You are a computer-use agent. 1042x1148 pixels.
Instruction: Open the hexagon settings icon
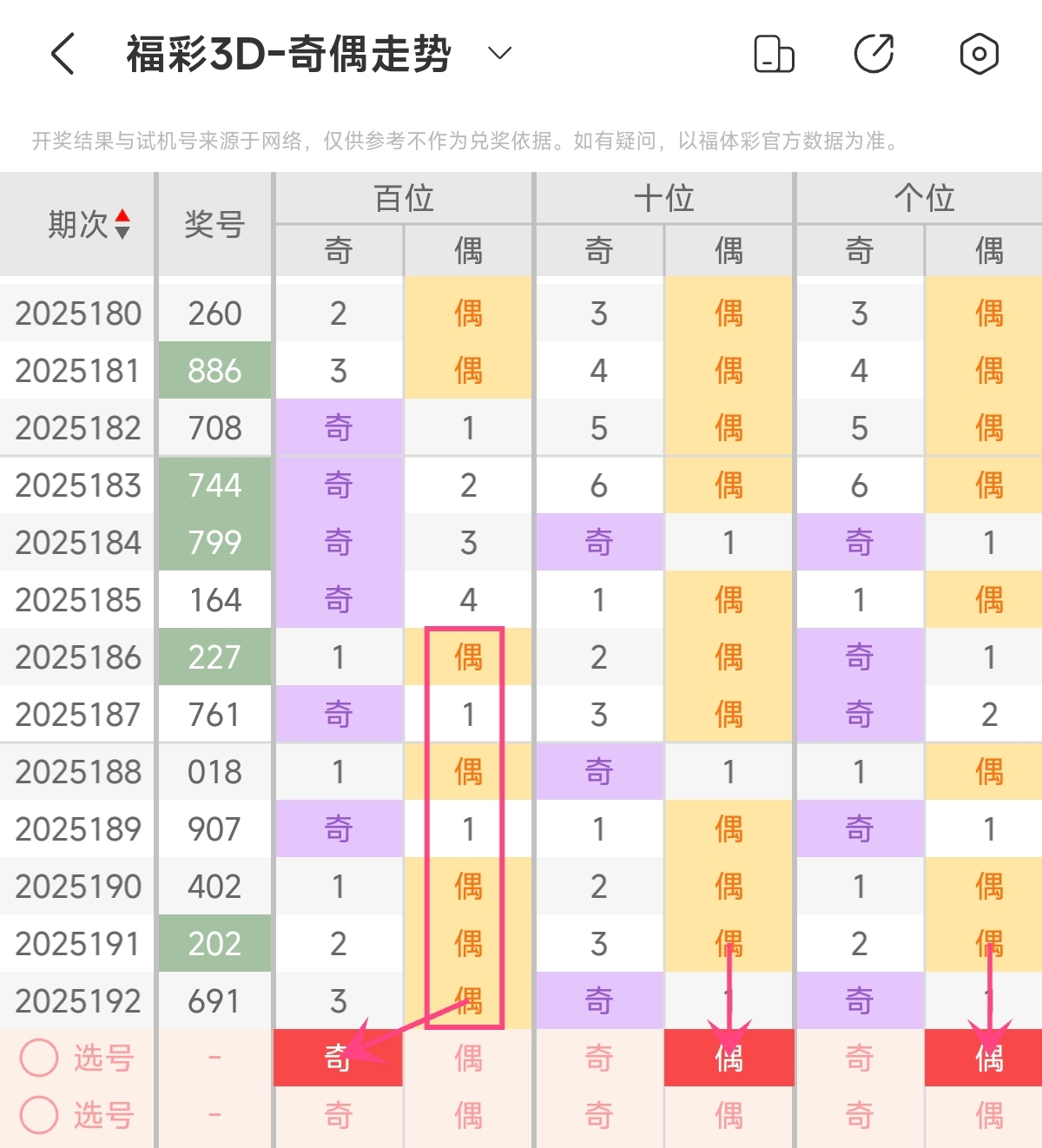[x=979, y=54]
